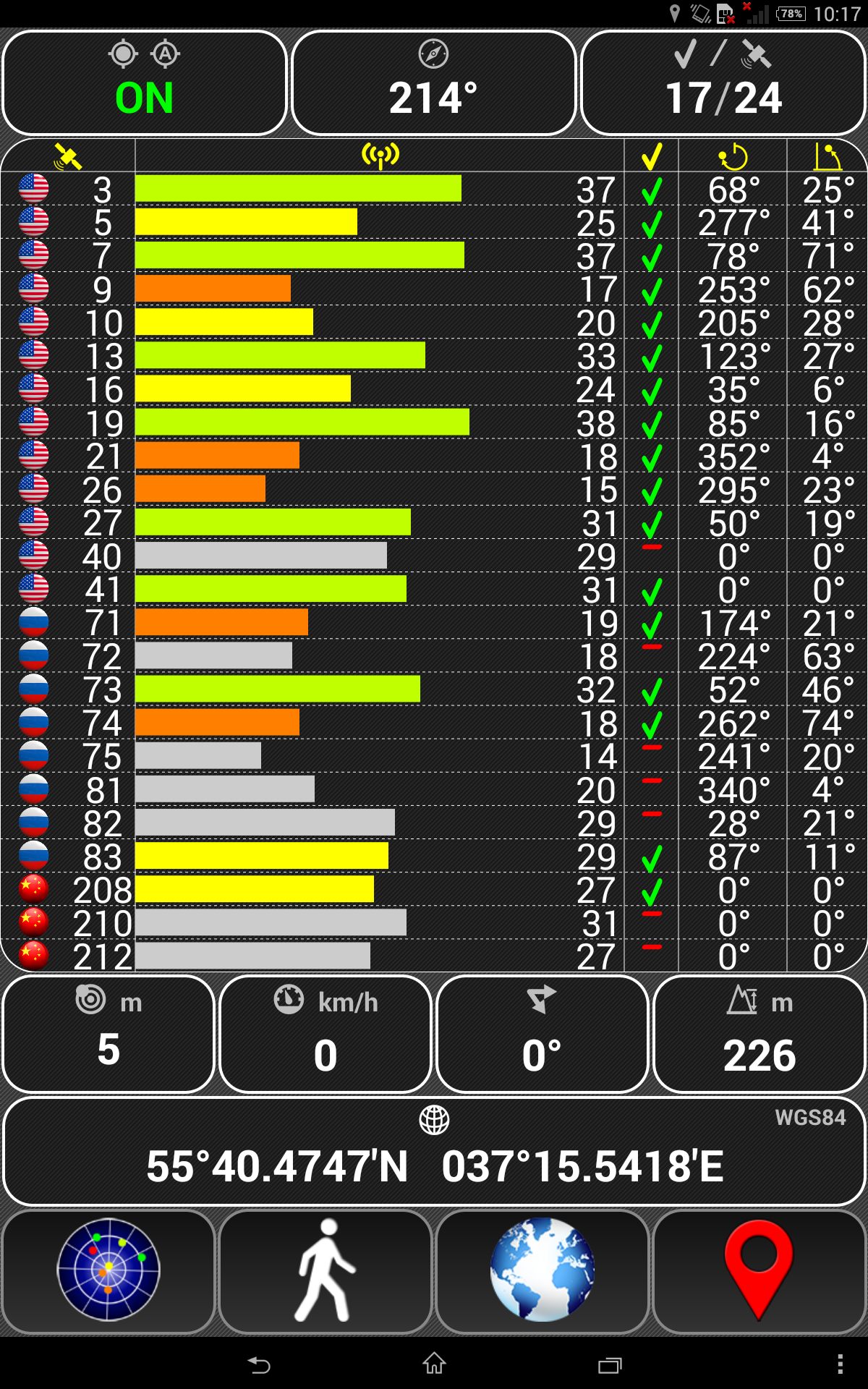Screen dimensions: 868x1389
Task: Tap the altitude panel showing 226 m
Action: click(759, 1034)
